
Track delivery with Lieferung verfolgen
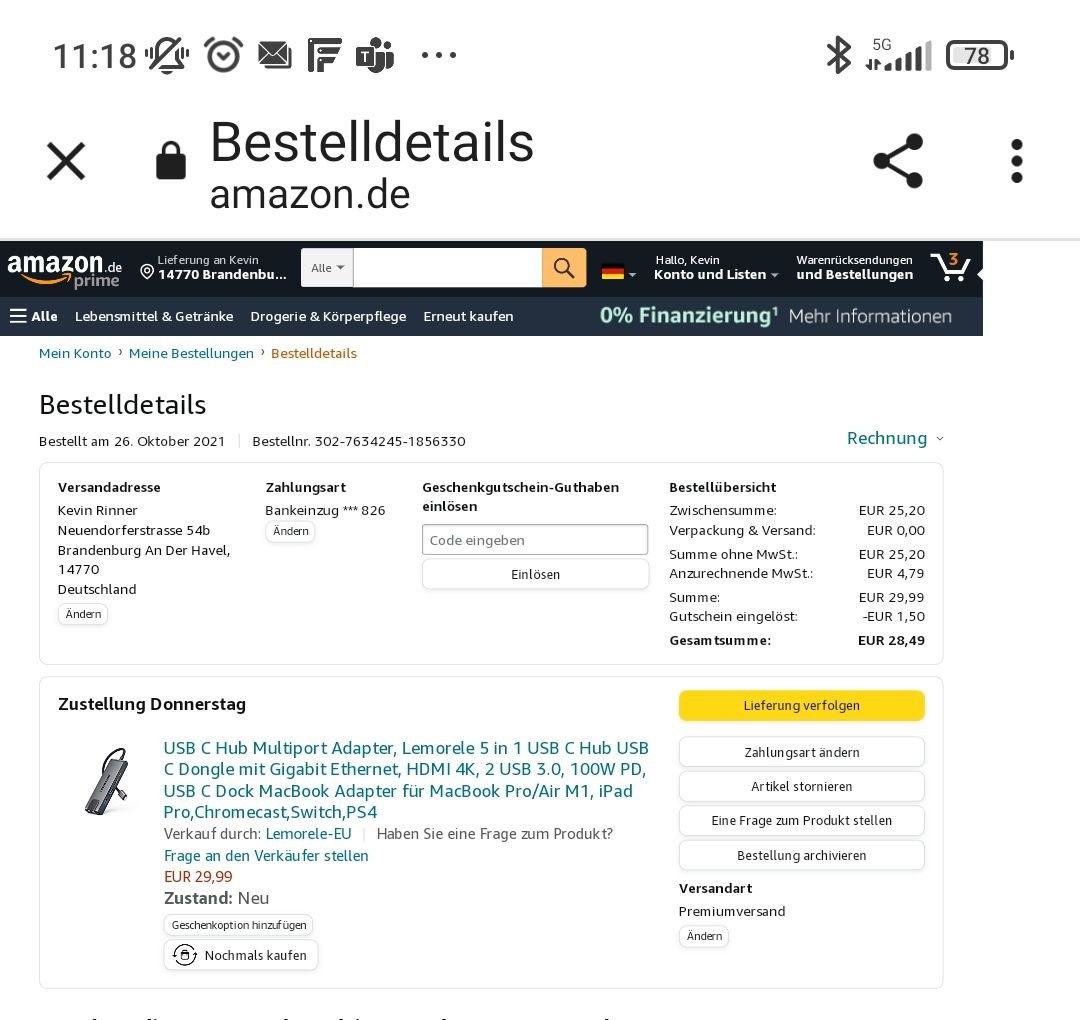pos(801,705)
